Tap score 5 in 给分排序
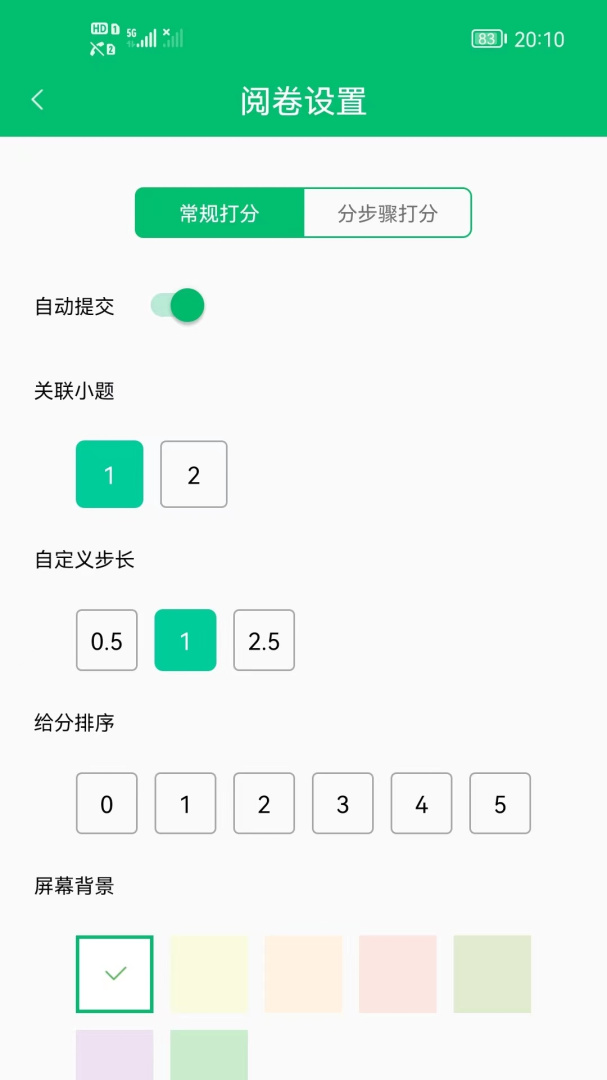 pos(500,803)
